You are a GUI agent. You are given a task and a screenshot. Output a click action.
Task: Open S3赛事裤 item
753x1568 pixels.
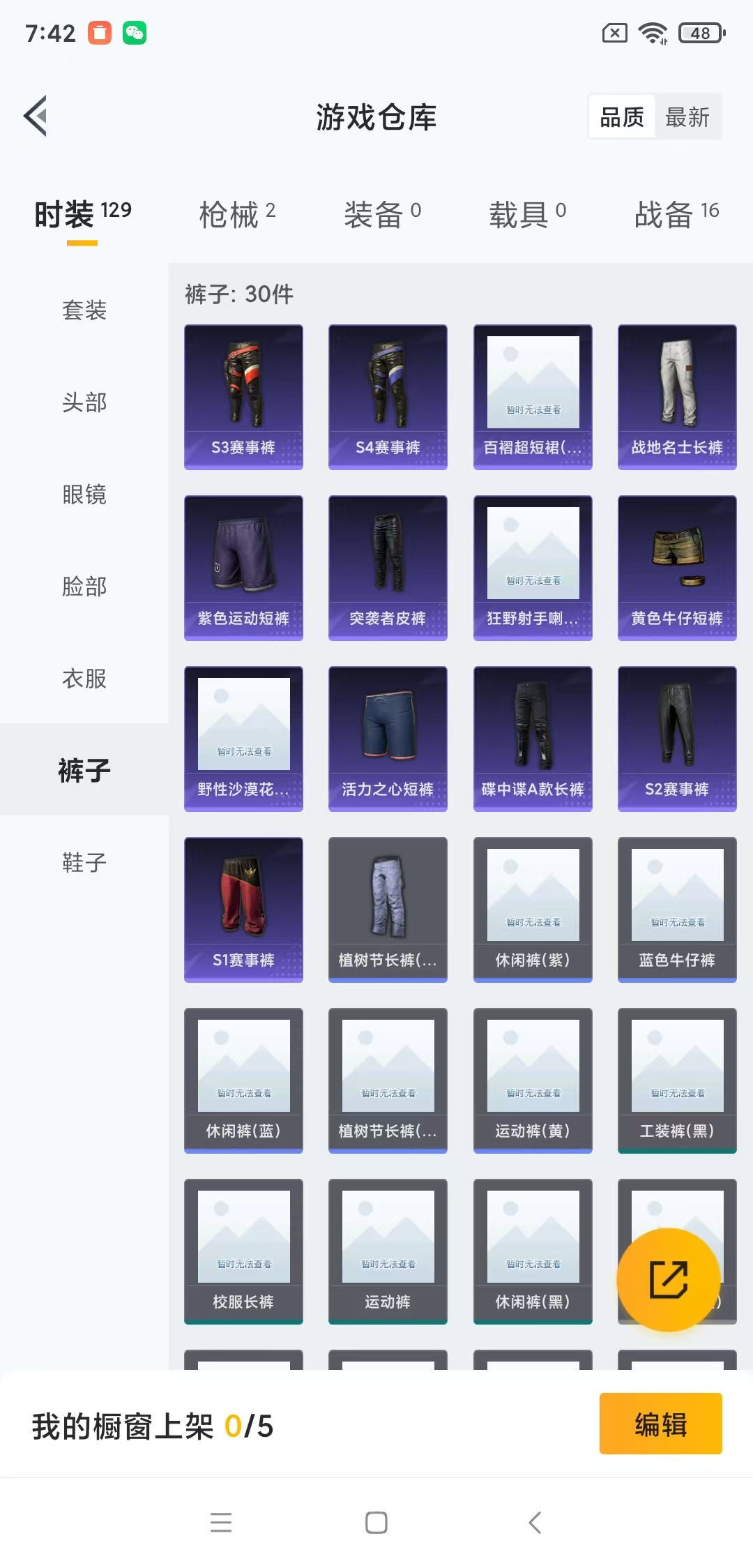(x=243, y=396)
